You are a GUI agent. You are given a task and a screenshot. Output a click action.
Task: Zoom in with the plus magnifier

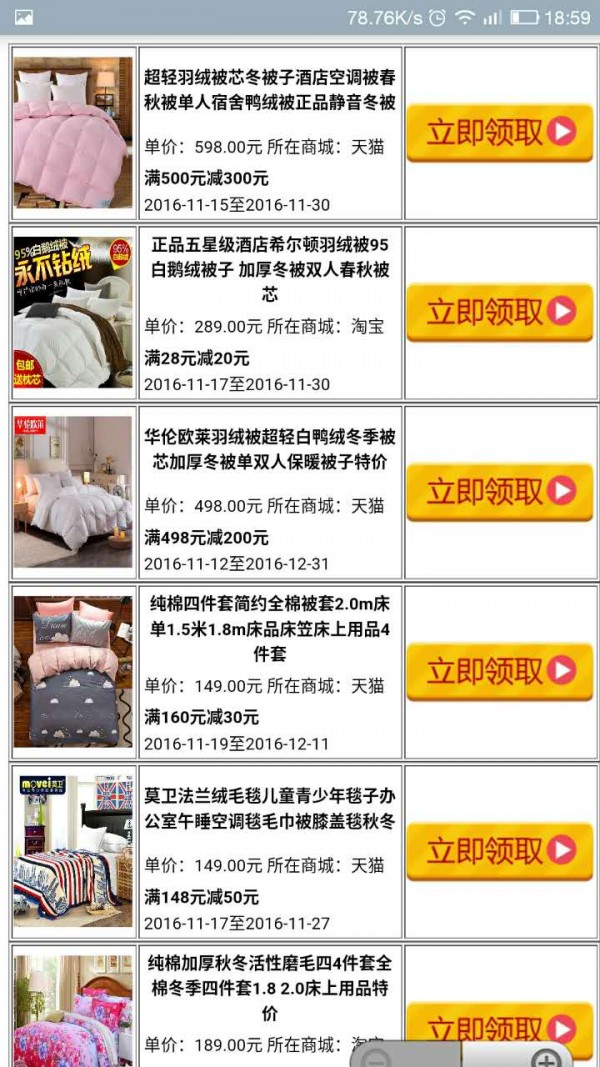544,1059
